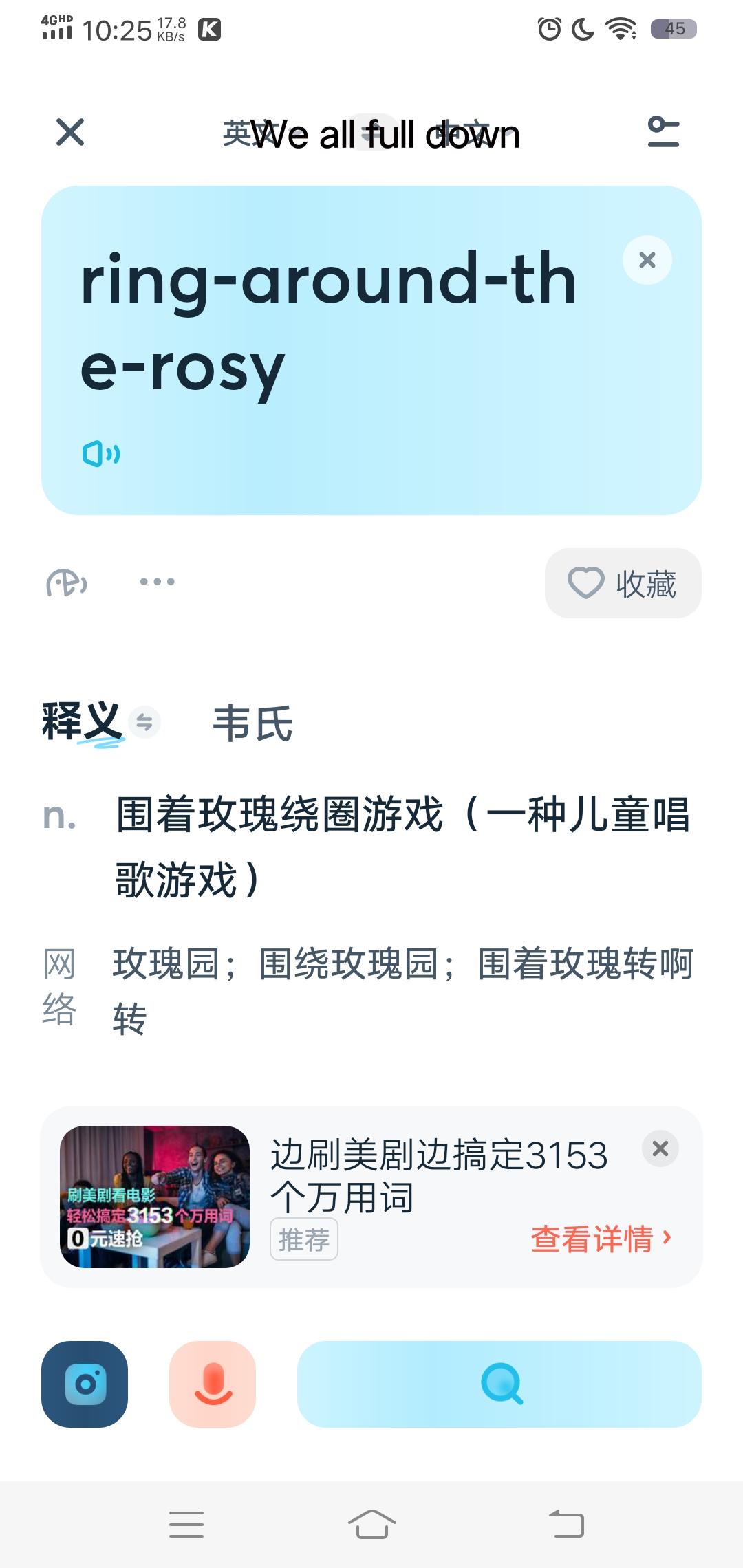Image resolution: width=743 pixels, height=1568 pixels.
Task: Add word to favorites with 收藏
Action: [623, 583]
